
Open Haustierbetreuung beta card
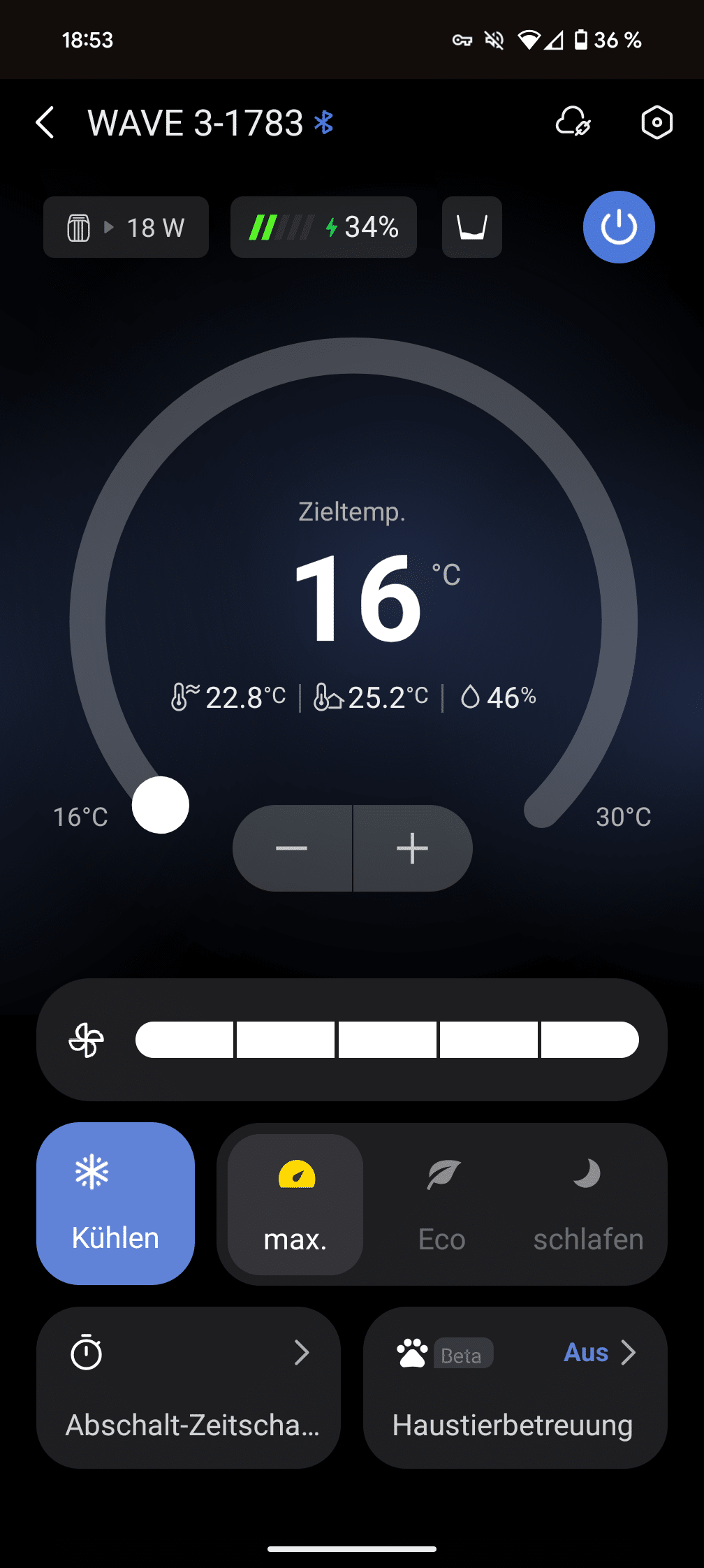(x=515, y=1387)
